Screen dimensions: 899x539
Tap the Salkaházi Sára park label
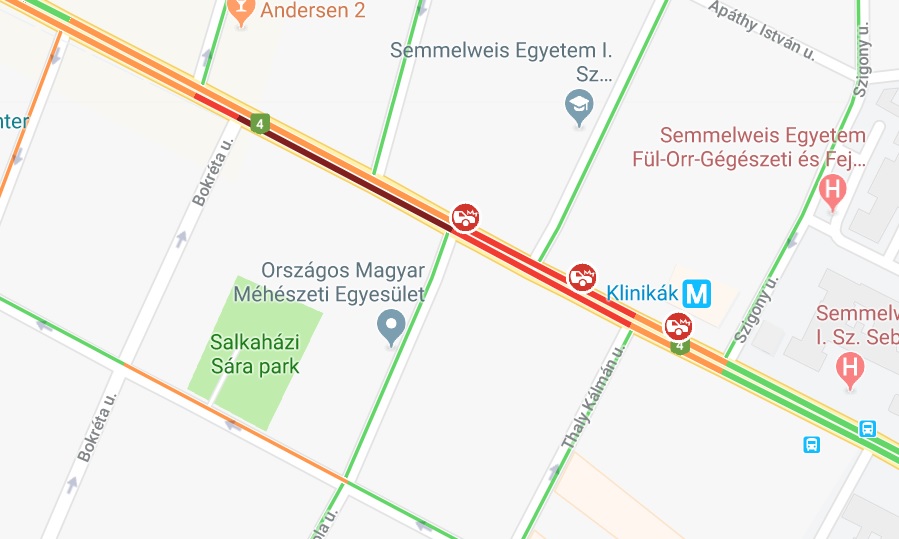click(255, 354)
